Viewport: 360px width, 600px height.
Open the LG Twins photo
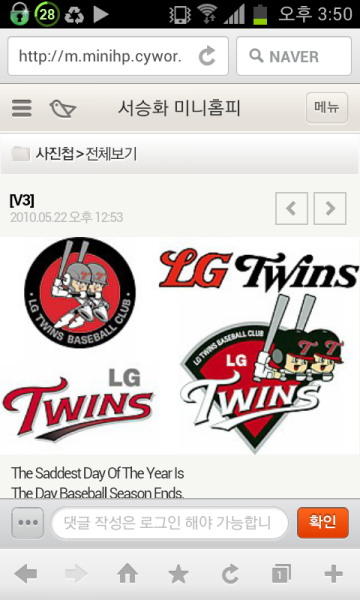click(x=180, y=346)
